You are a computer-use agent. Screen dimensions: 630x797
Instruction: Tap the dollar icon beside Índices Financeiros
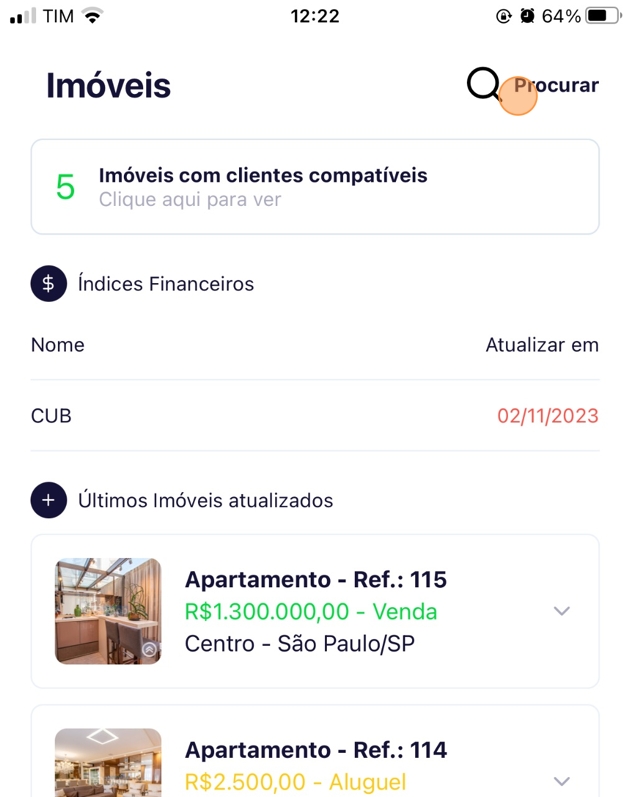(48, 284)
